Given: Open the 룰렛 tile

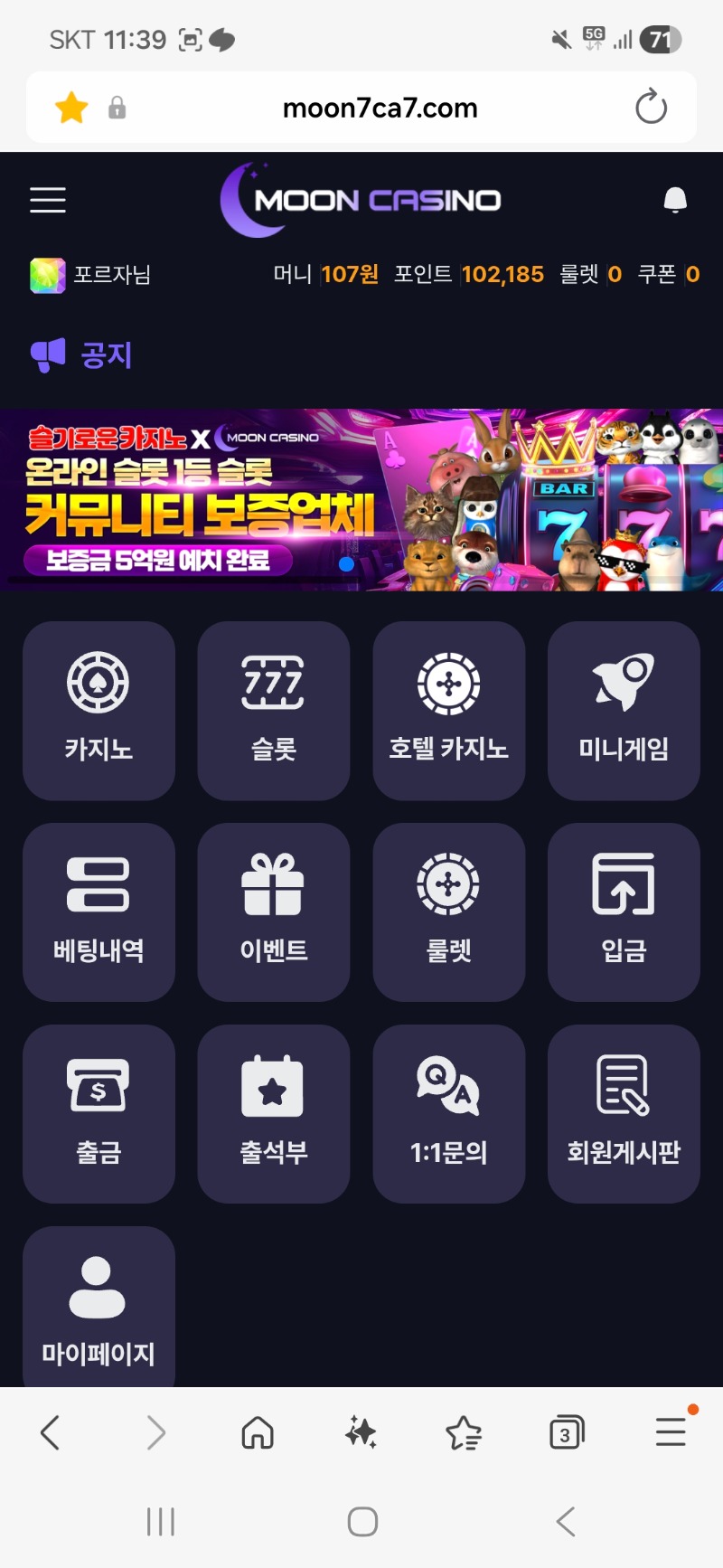Looking at the screenshot, I should (448, 912).
